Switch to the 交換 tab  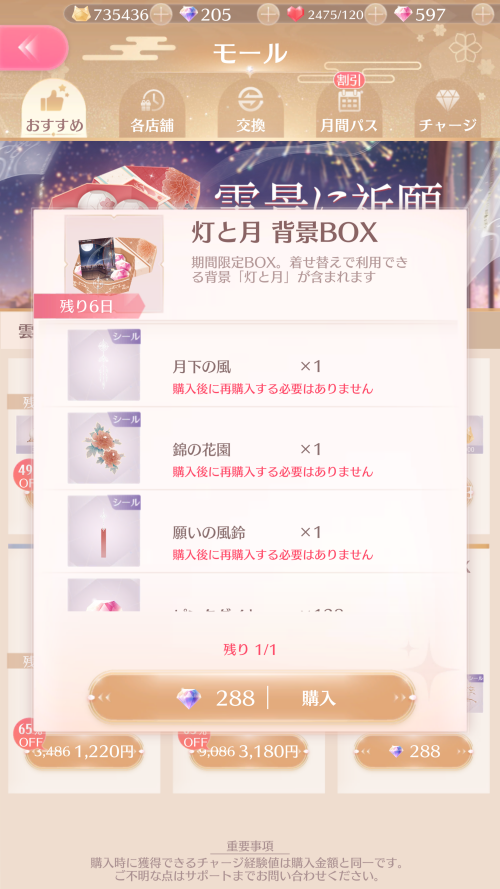click(x=251, y=108)
